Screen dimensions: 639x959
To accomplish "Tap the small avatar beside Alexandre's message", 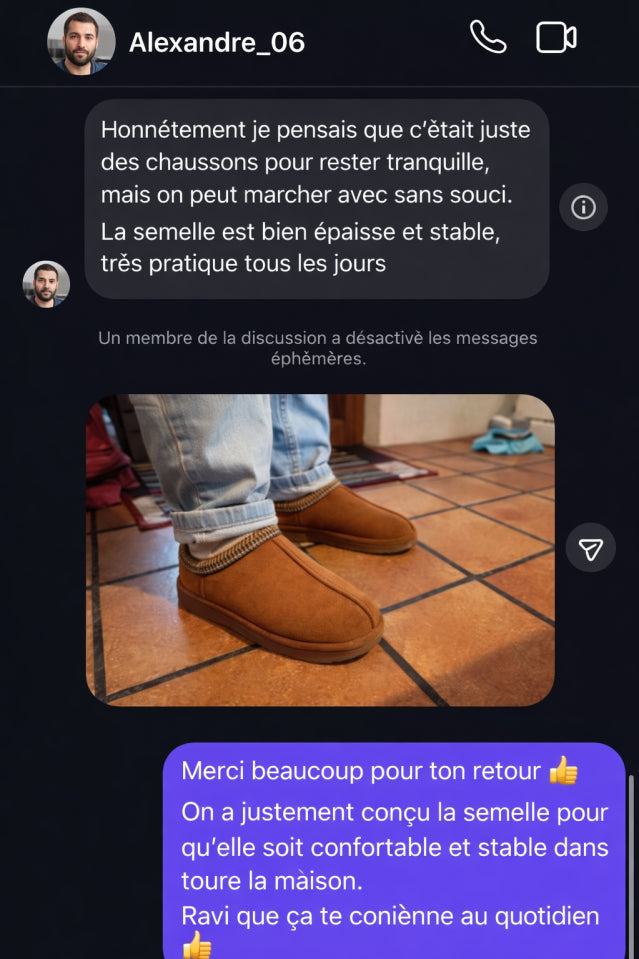I will tap(46, 284).
